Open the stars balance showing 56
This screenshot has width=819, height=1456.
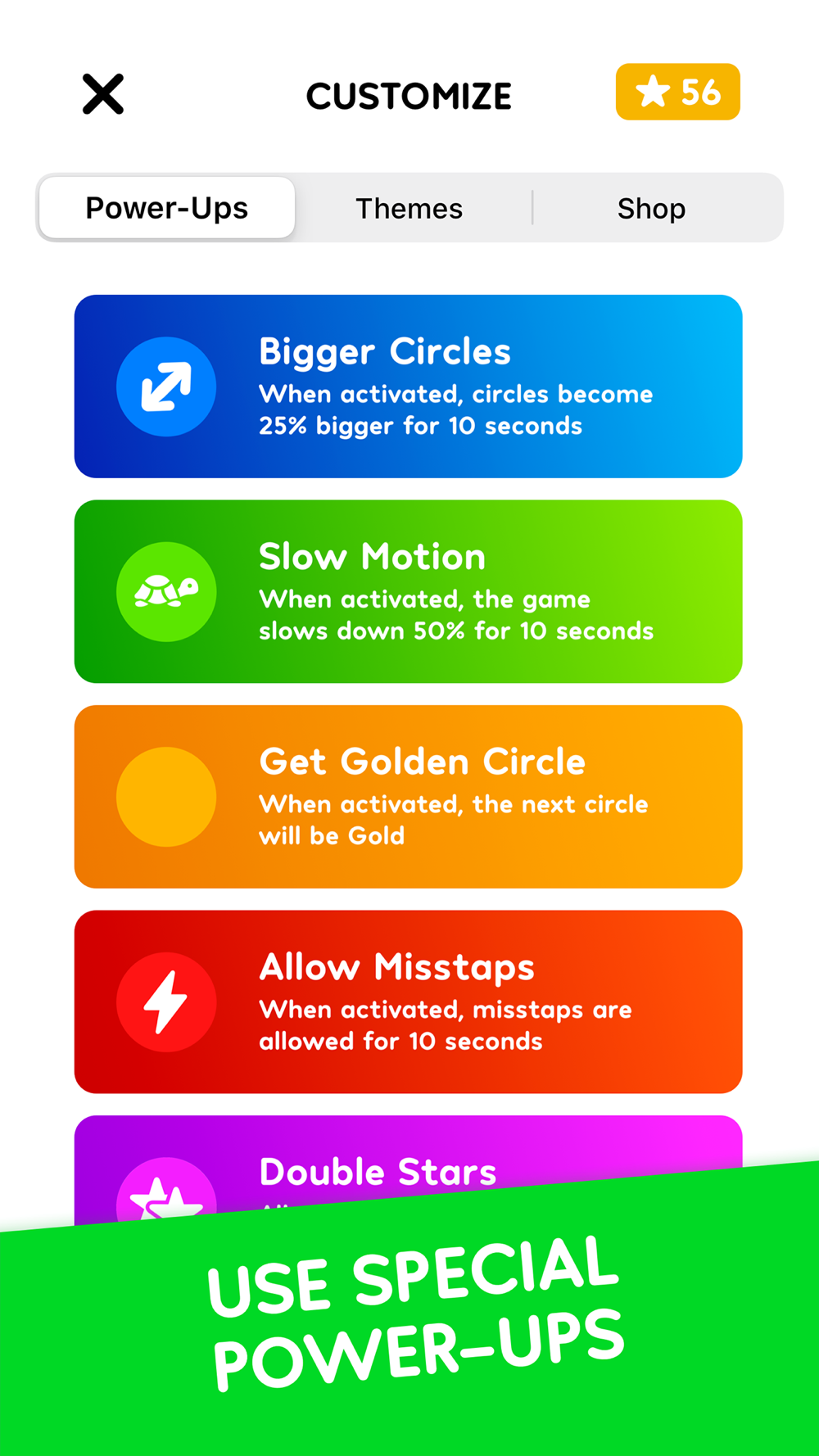[677, 92]
